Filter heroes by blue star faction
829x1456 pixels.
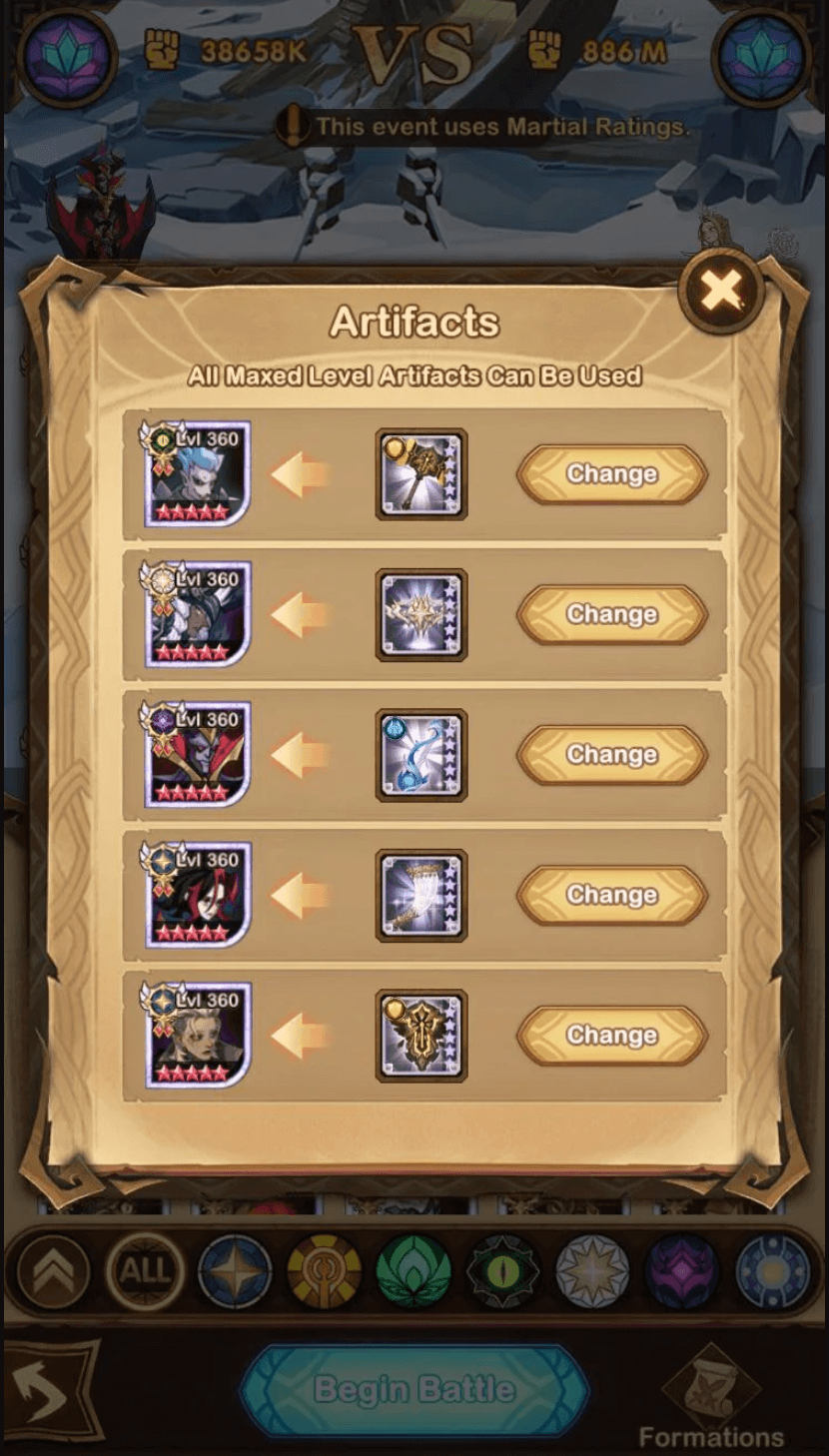coord(235,1271)
